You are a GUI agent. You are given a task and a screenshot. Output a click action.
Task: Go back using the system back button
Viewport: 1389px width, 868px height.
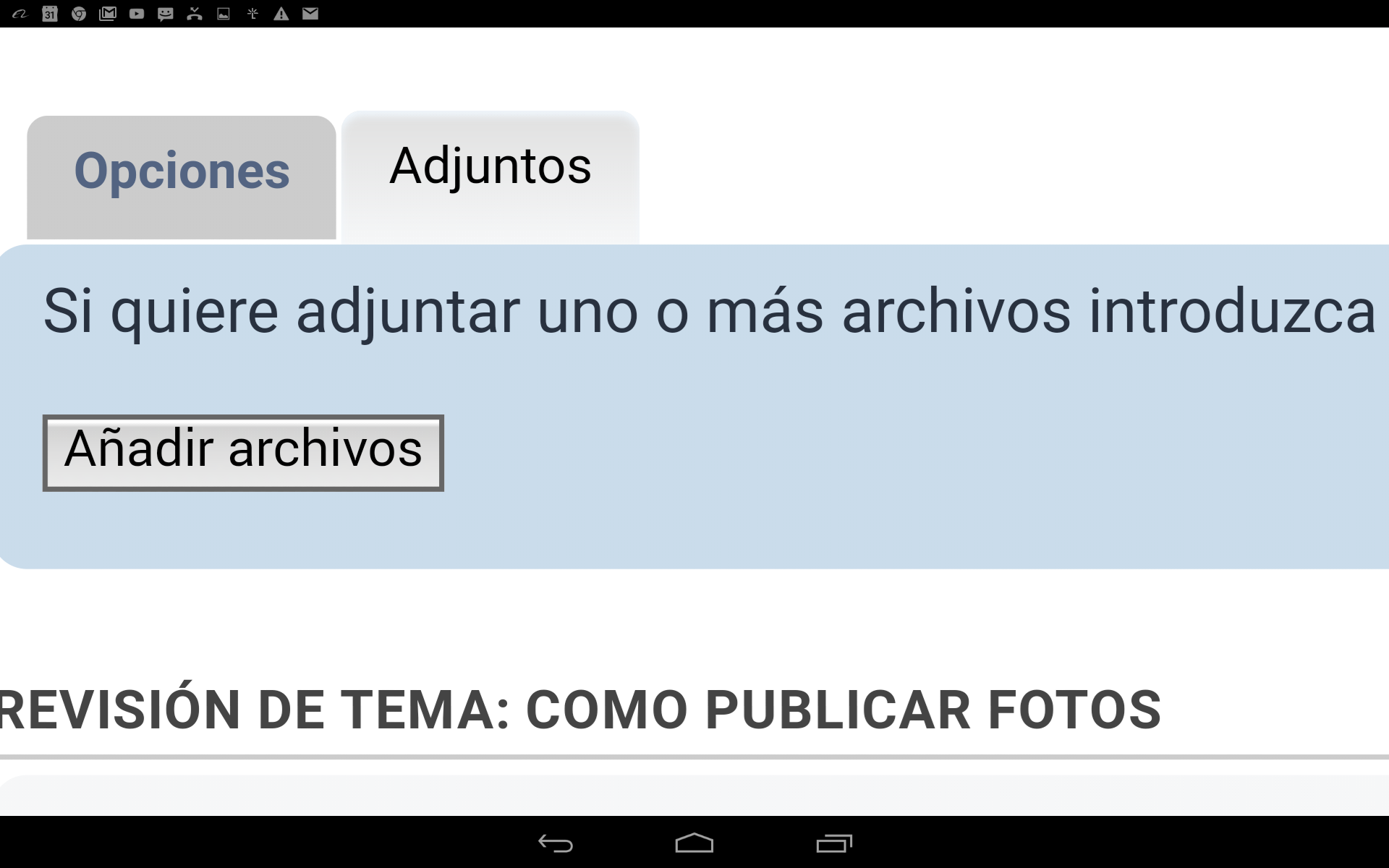click(556, 843)
